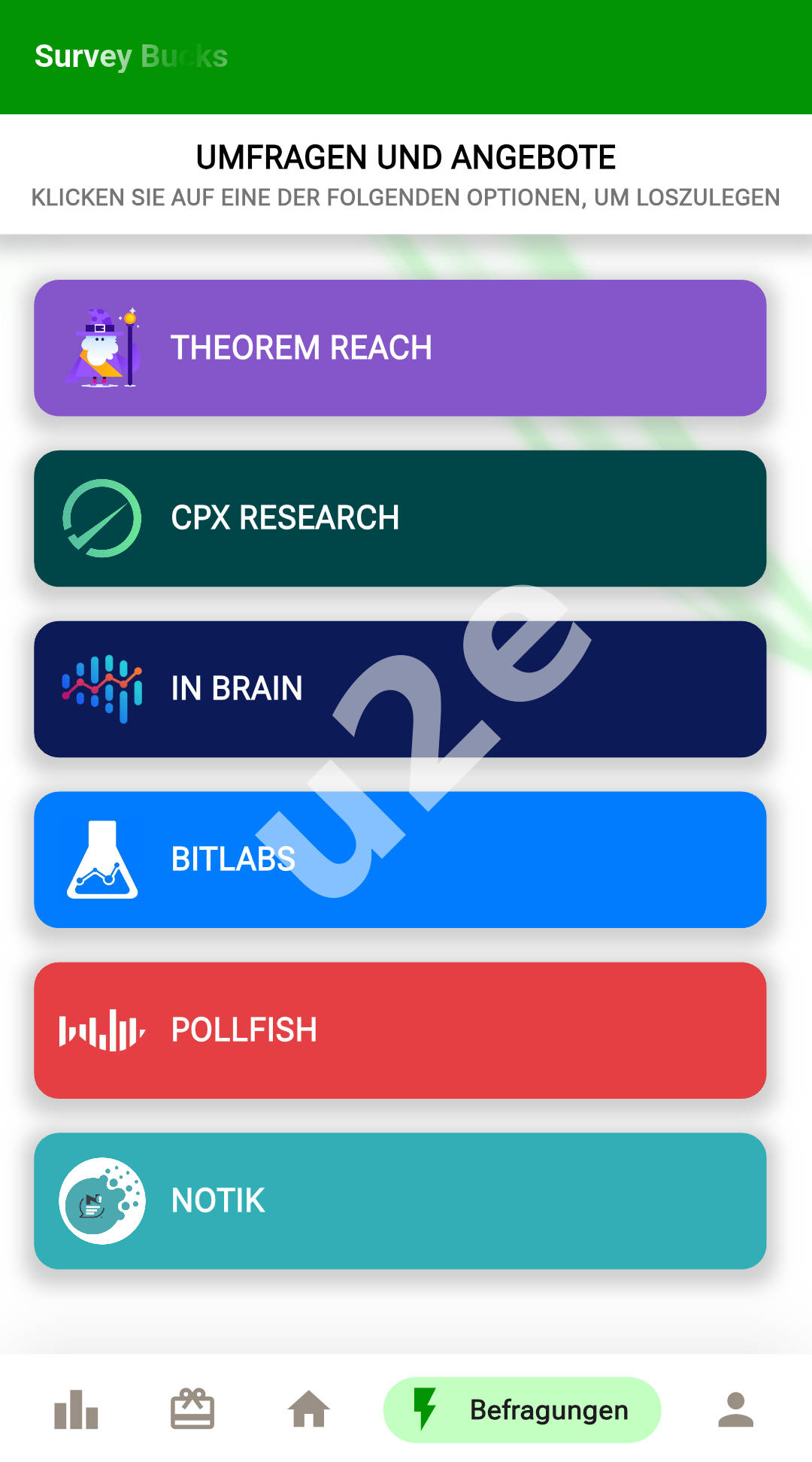Image resolution: width=812 pixels, height=1462 pixels.
Task: Open the rewards gift card tab
Action: [192, 1409]
